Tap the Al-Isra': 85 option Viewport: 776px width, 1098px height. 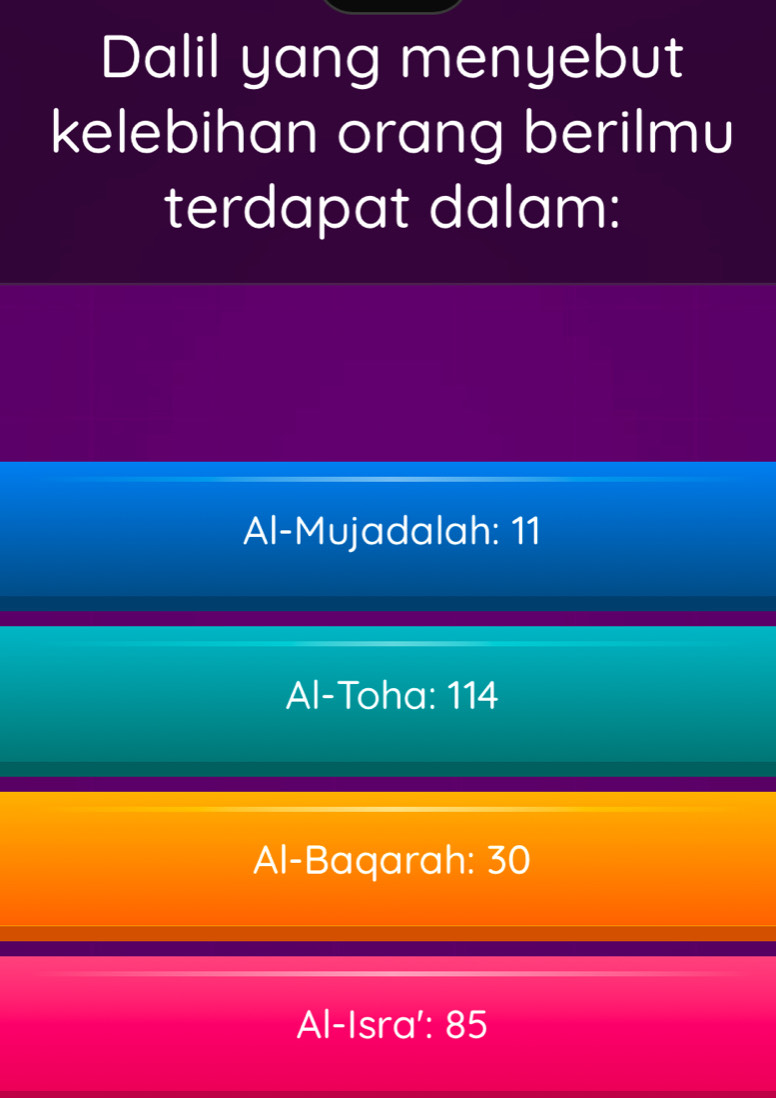point(390,1024)
